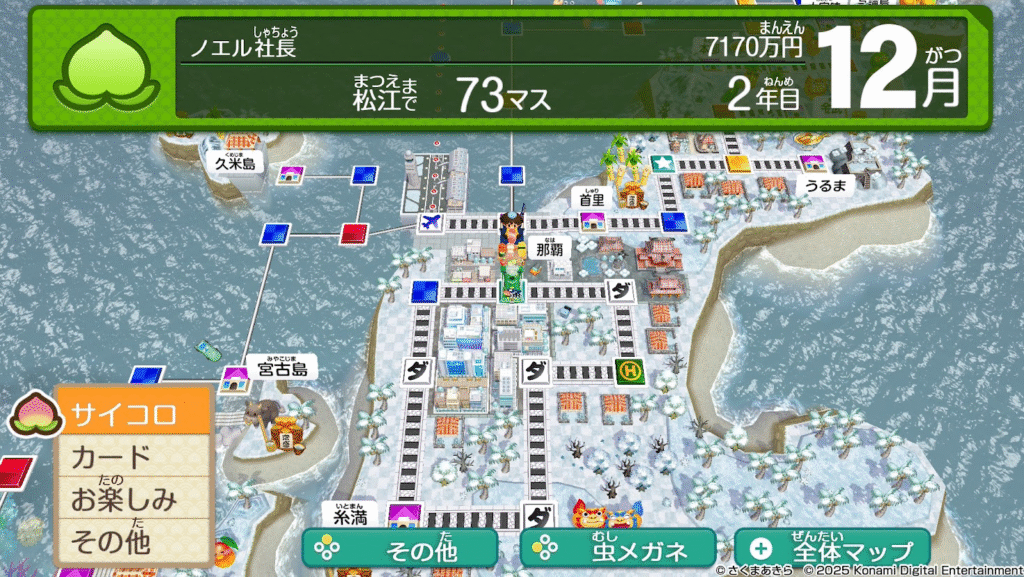Viewport: 1024px width, 577px height.
Task: Activate the 虫メガネ magnifier button
Action: (x=618, y=548)
